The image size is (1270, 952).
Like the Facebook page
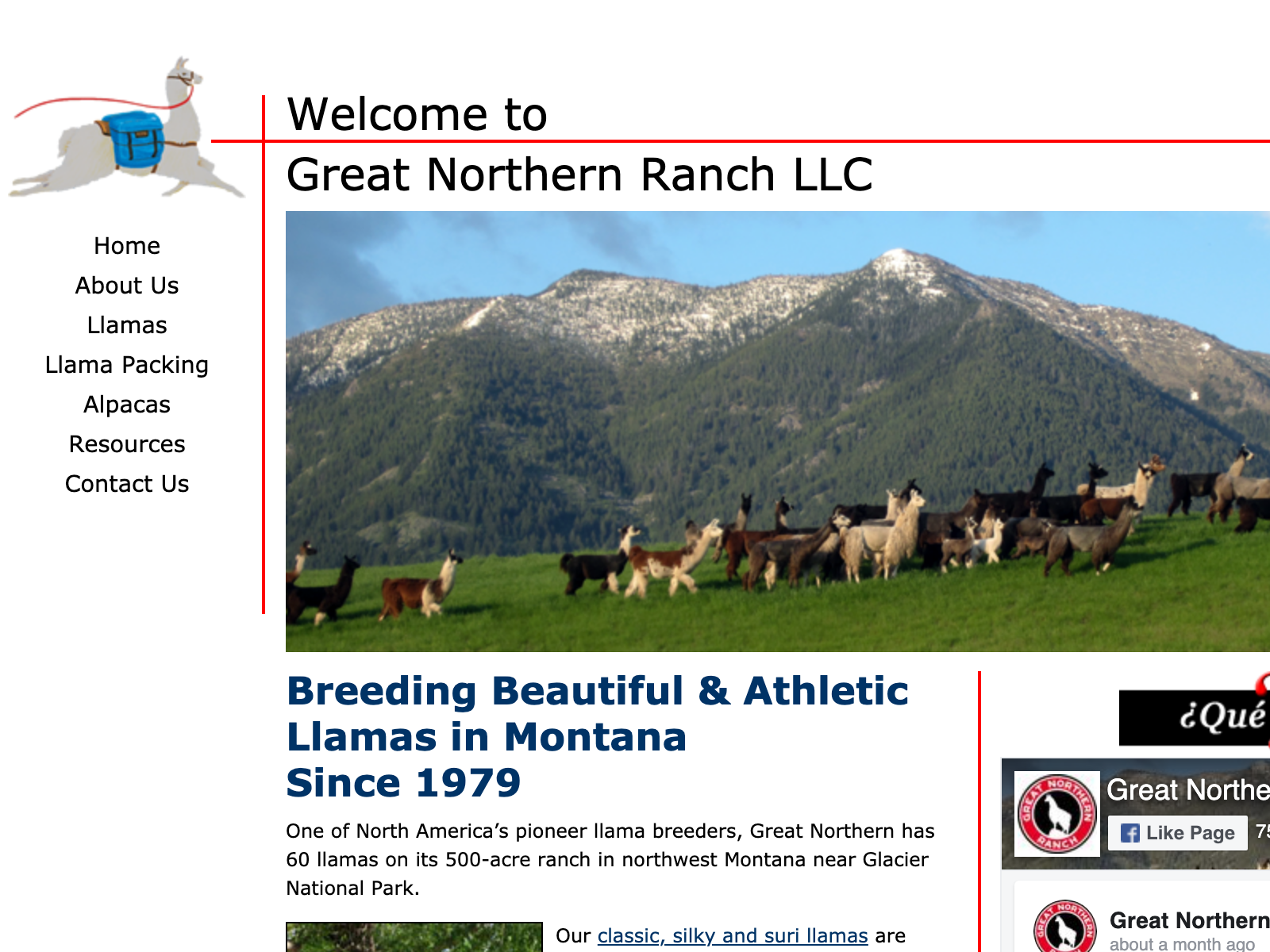[1178, 833]
